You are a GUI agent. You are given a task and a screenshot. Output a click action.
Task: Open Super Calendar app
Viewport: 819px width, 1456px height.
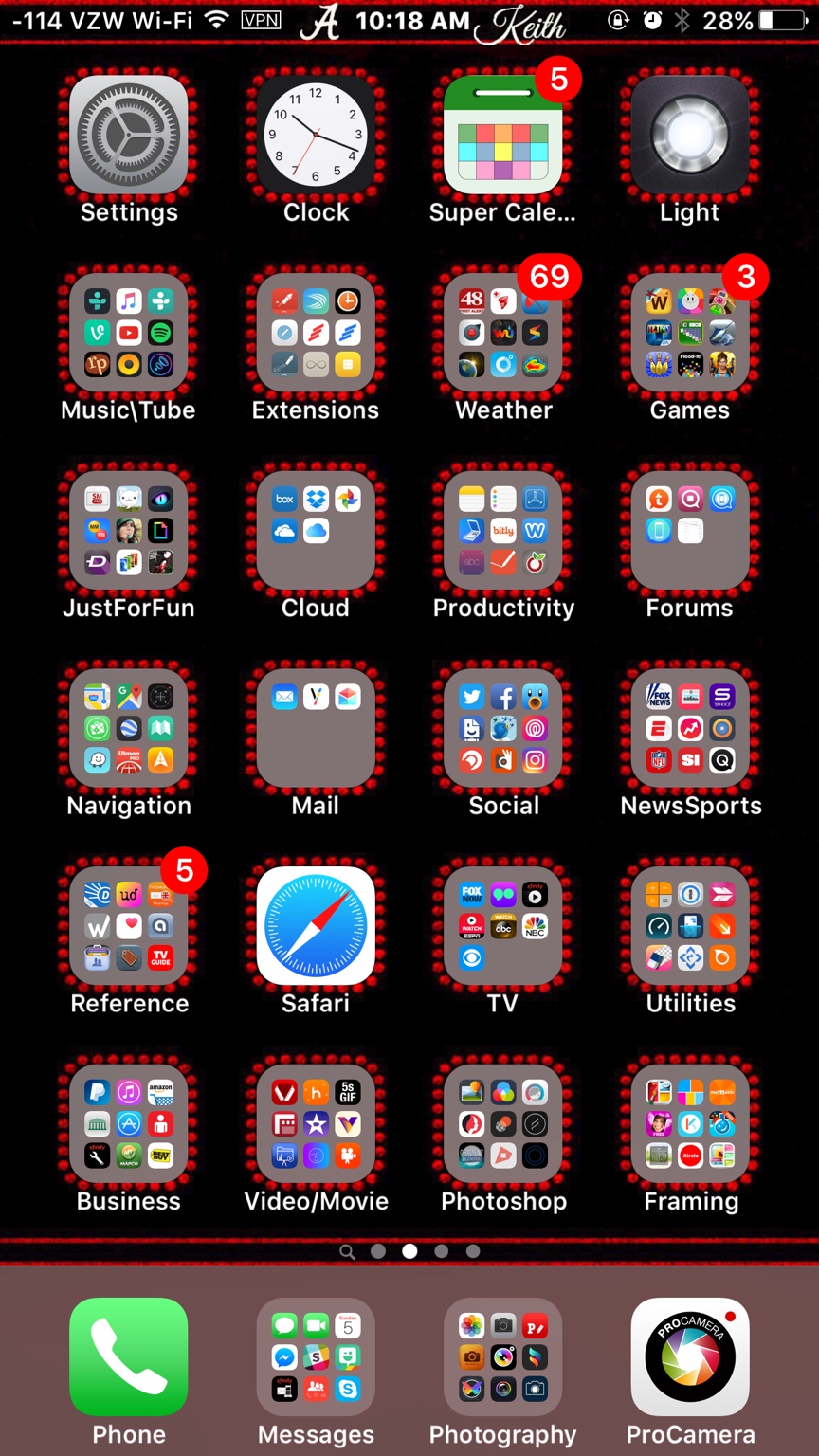502,135
